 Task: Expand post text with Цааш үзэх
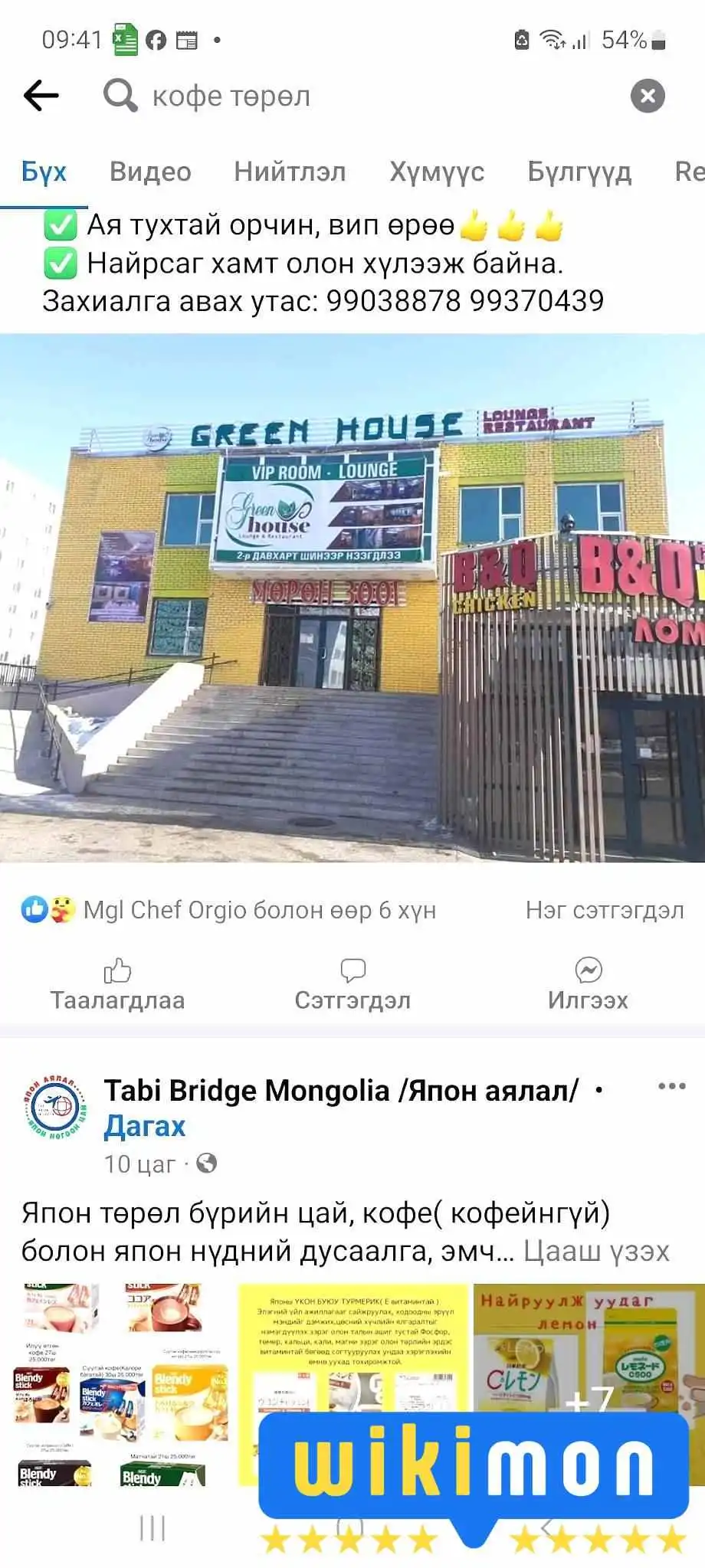point(596,1251)
